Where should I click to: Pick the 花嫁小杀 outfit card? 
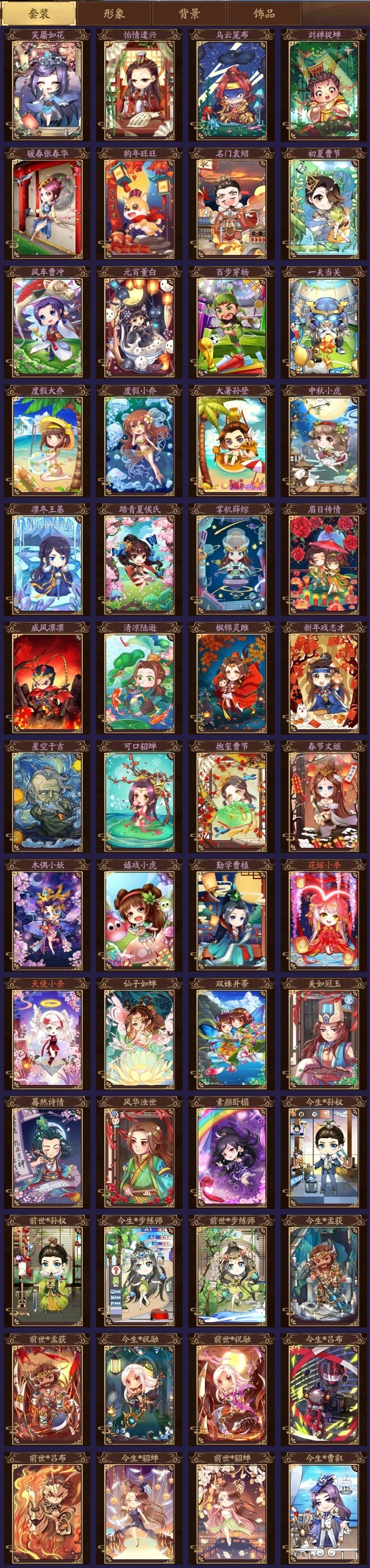coord(324,916)
